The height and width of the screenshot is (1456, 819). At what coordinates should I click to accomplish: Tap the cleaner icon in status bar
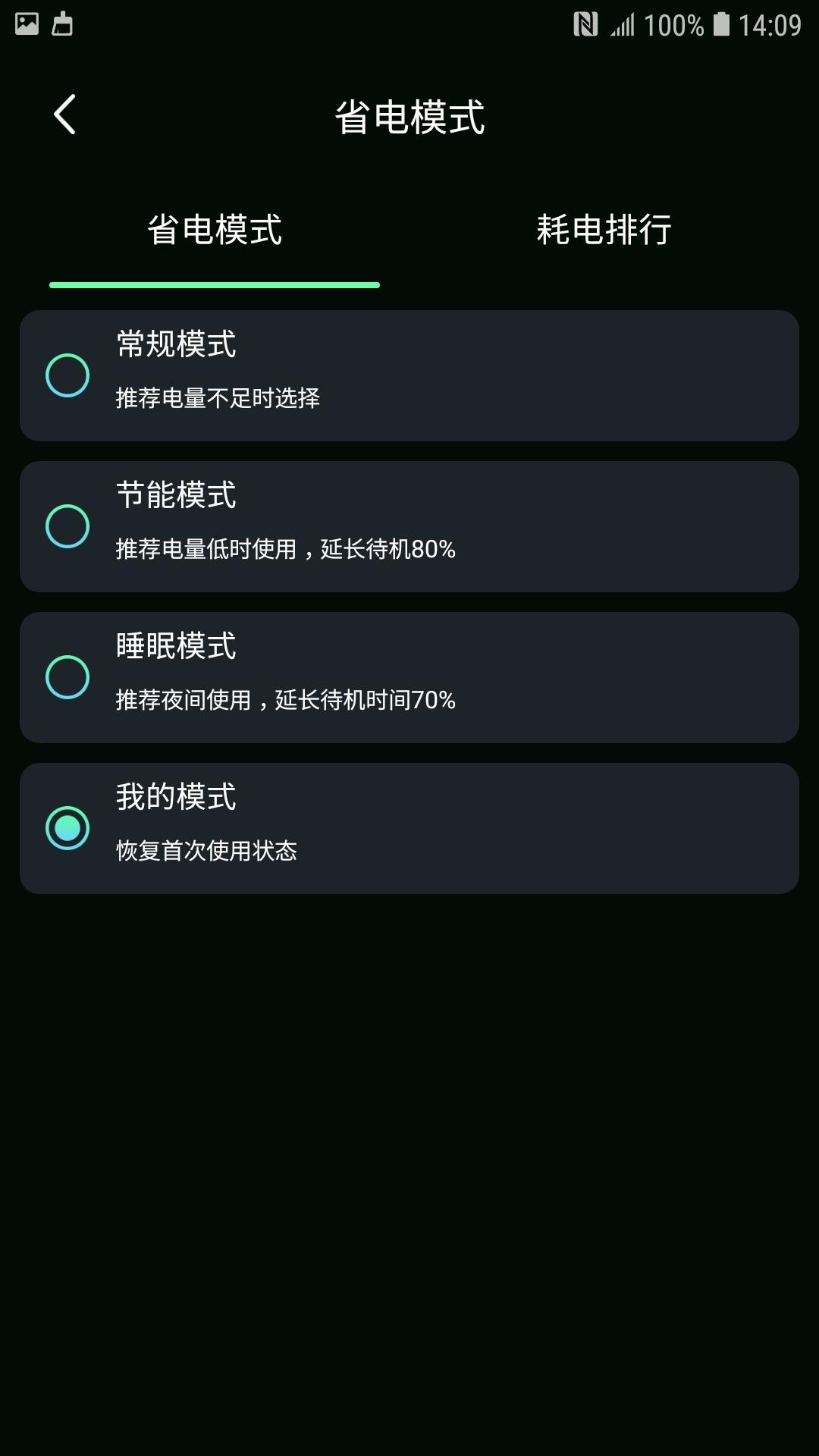63,23
